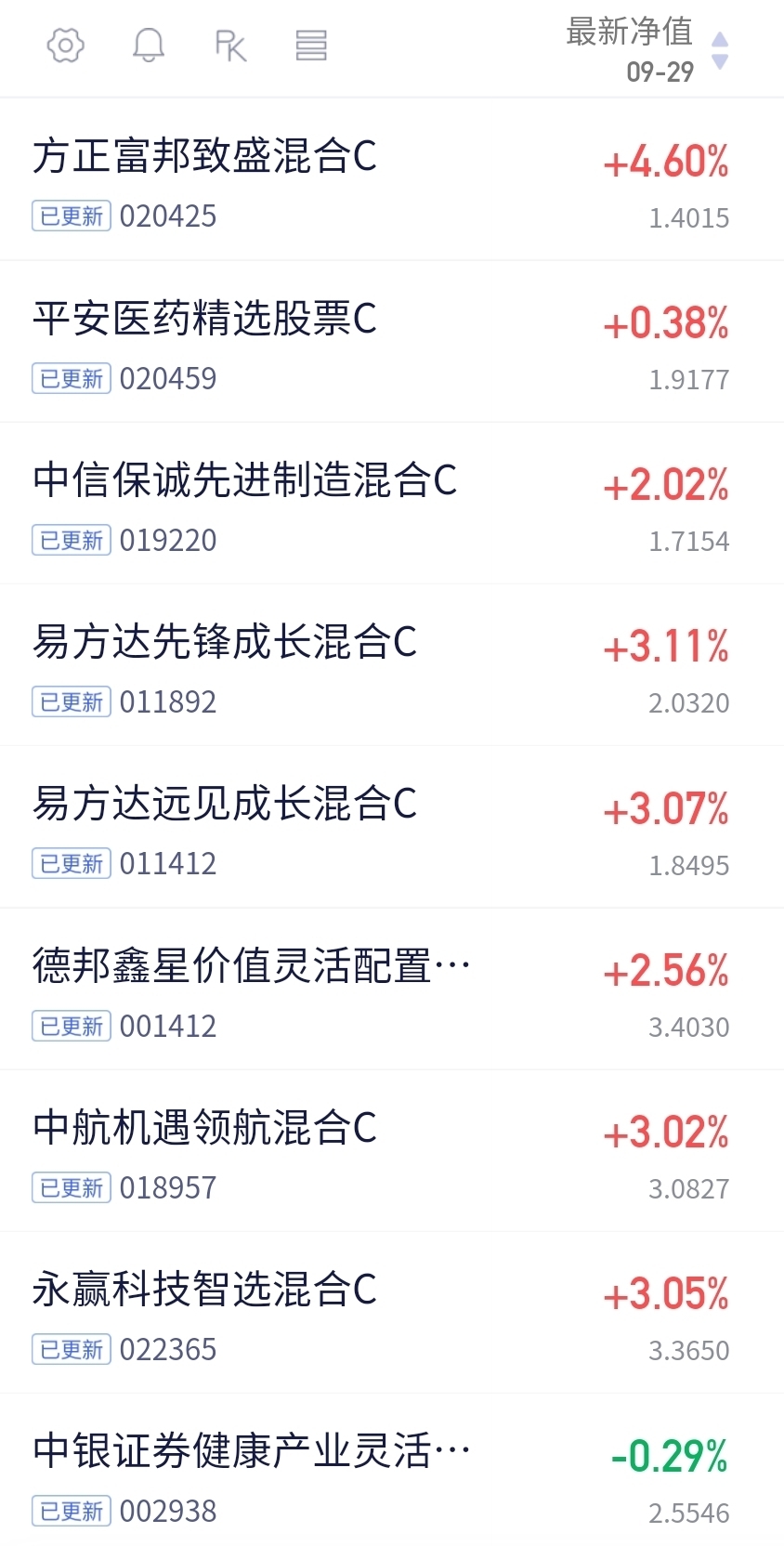View 中航机遇领航混合C fund
The width and height of the screenshot is (784, 1546).
(x=392, y=1151)
